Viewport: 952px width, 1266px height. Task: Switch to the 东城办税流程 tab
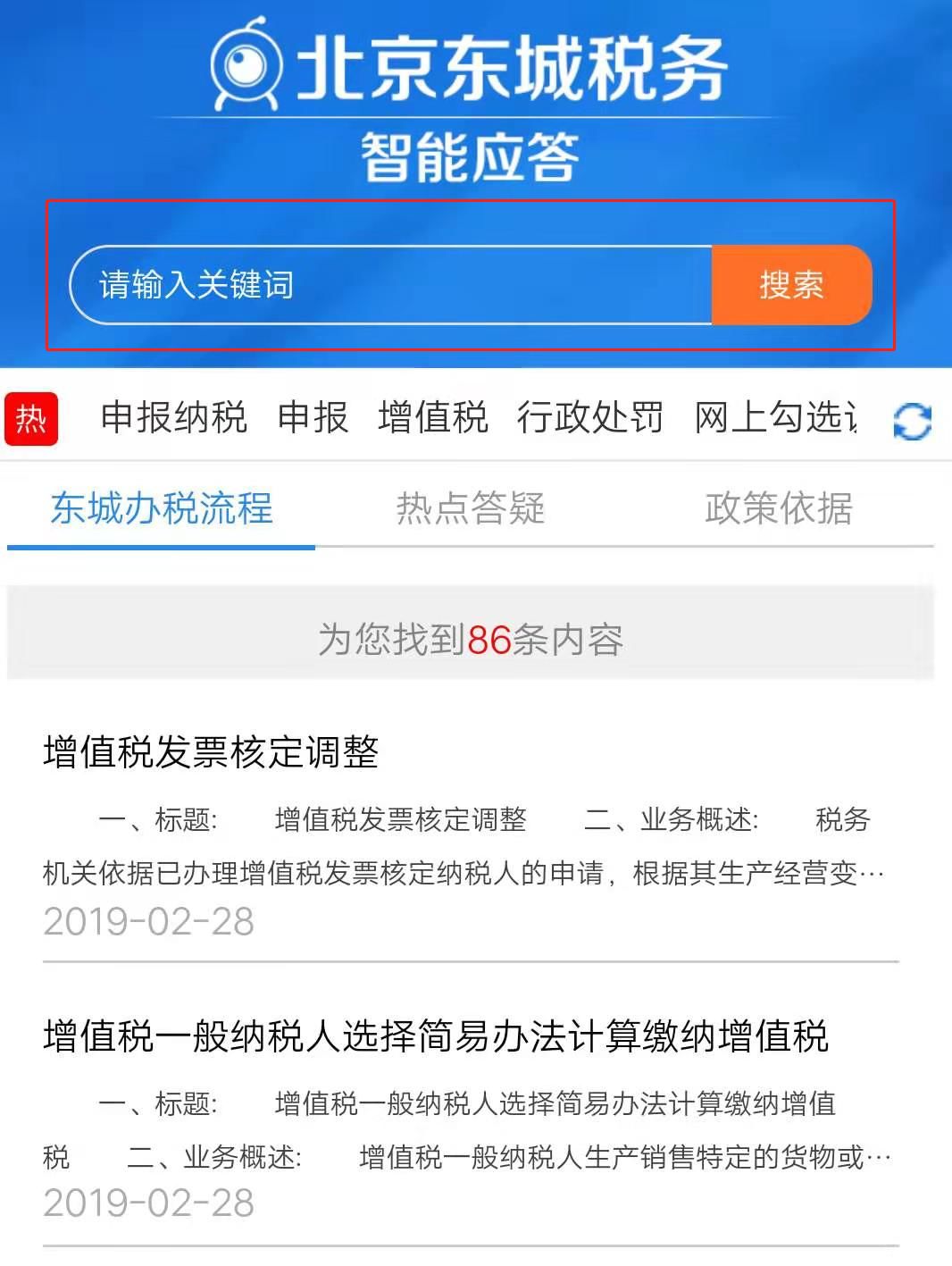(x=162, y=508)
